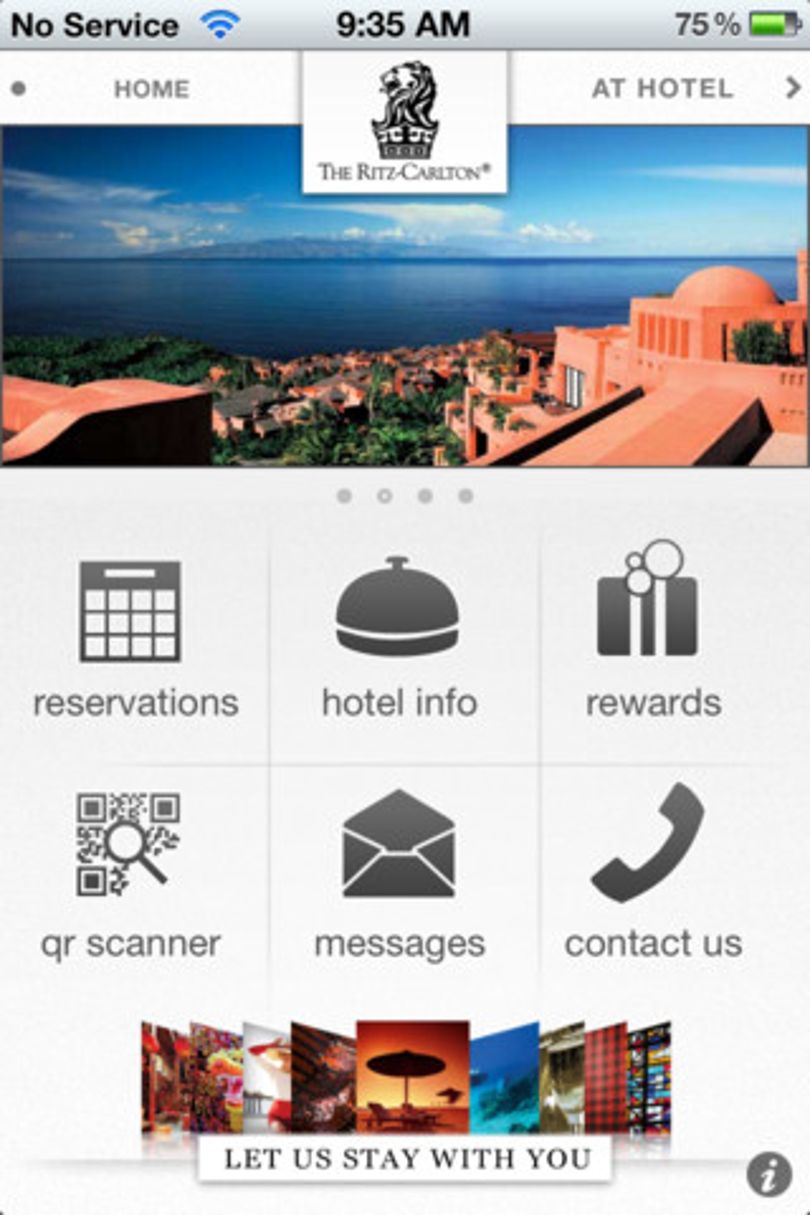Open hotel info
The height and width of the screenshot is (1215, 810).
coord(400,640)
